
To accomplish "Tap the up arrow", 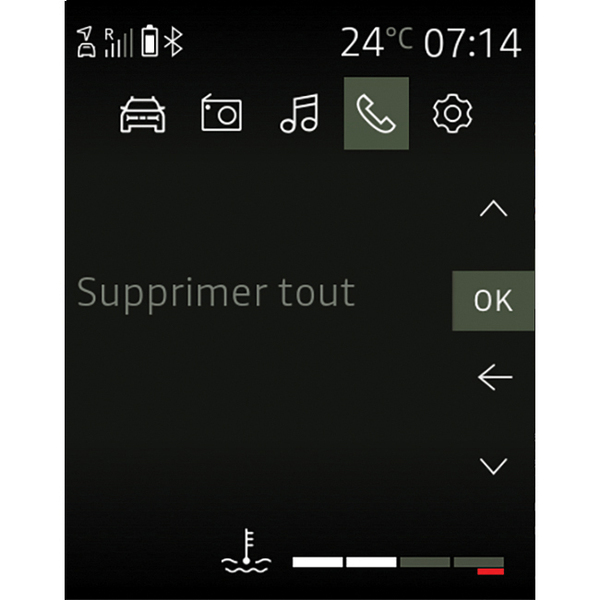I will tap(494, 209).
